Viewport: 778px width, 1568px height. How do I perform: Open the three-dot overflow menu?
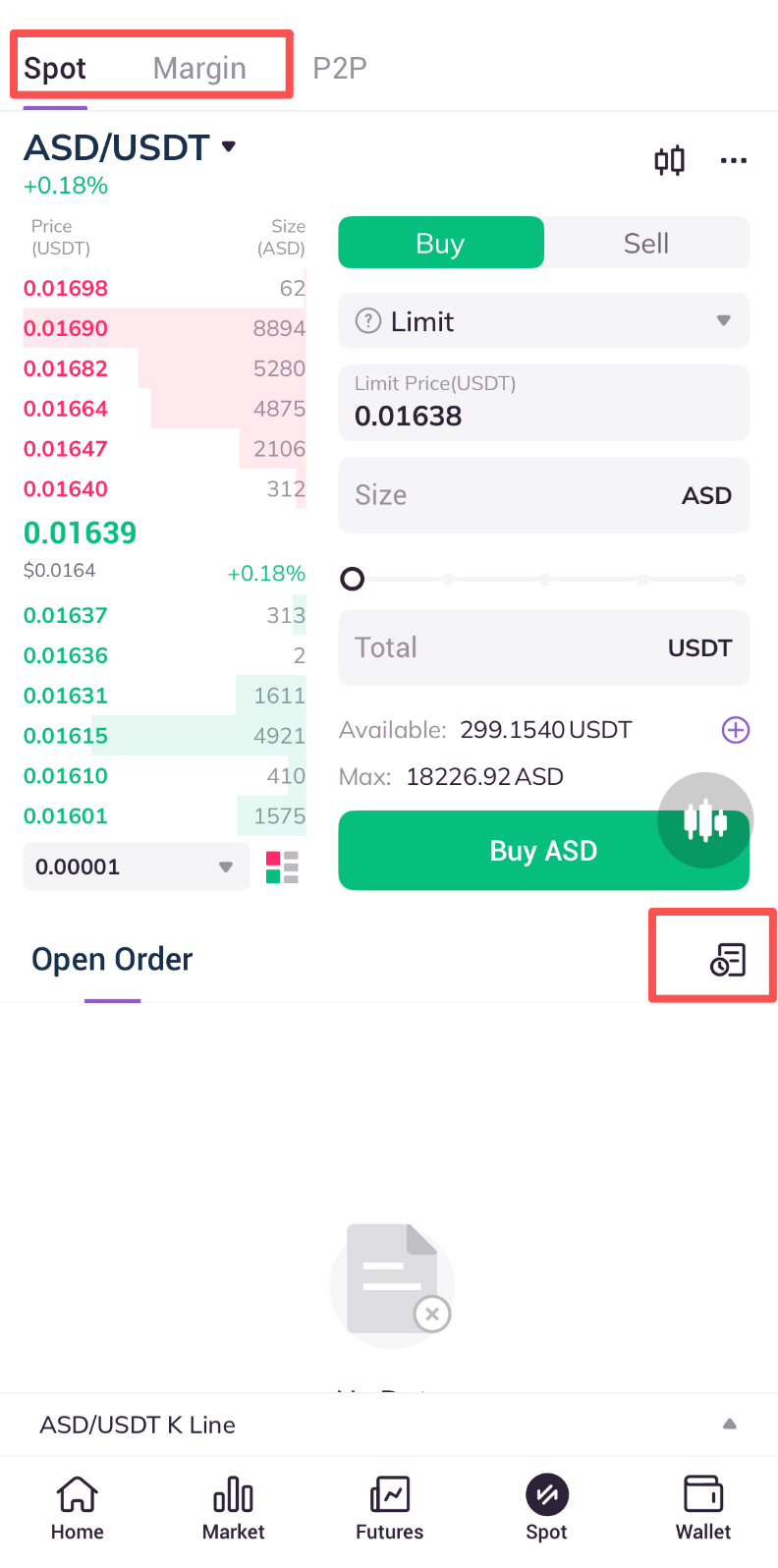click(733, 160)
